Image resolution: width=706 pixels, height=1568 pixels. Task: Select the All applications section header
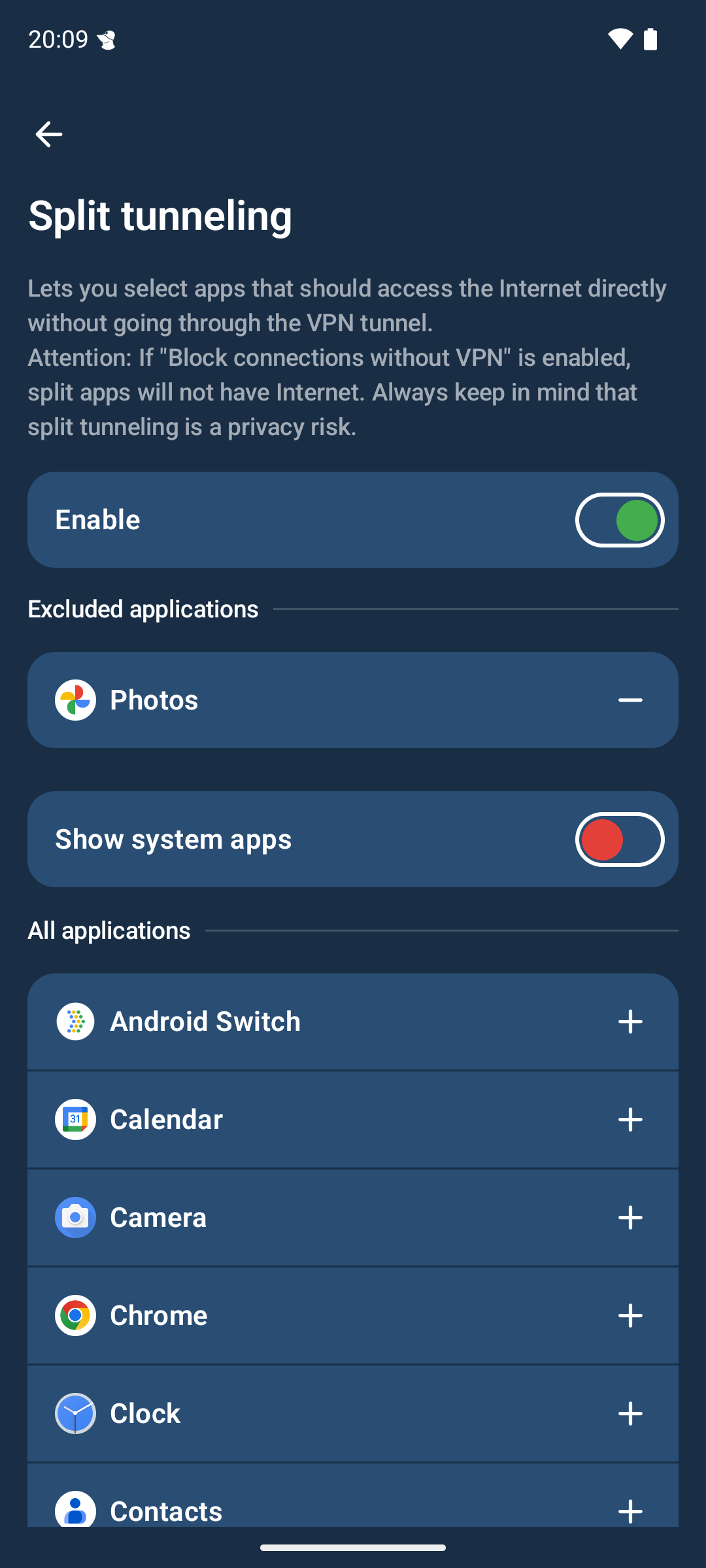tap(109, 929)
